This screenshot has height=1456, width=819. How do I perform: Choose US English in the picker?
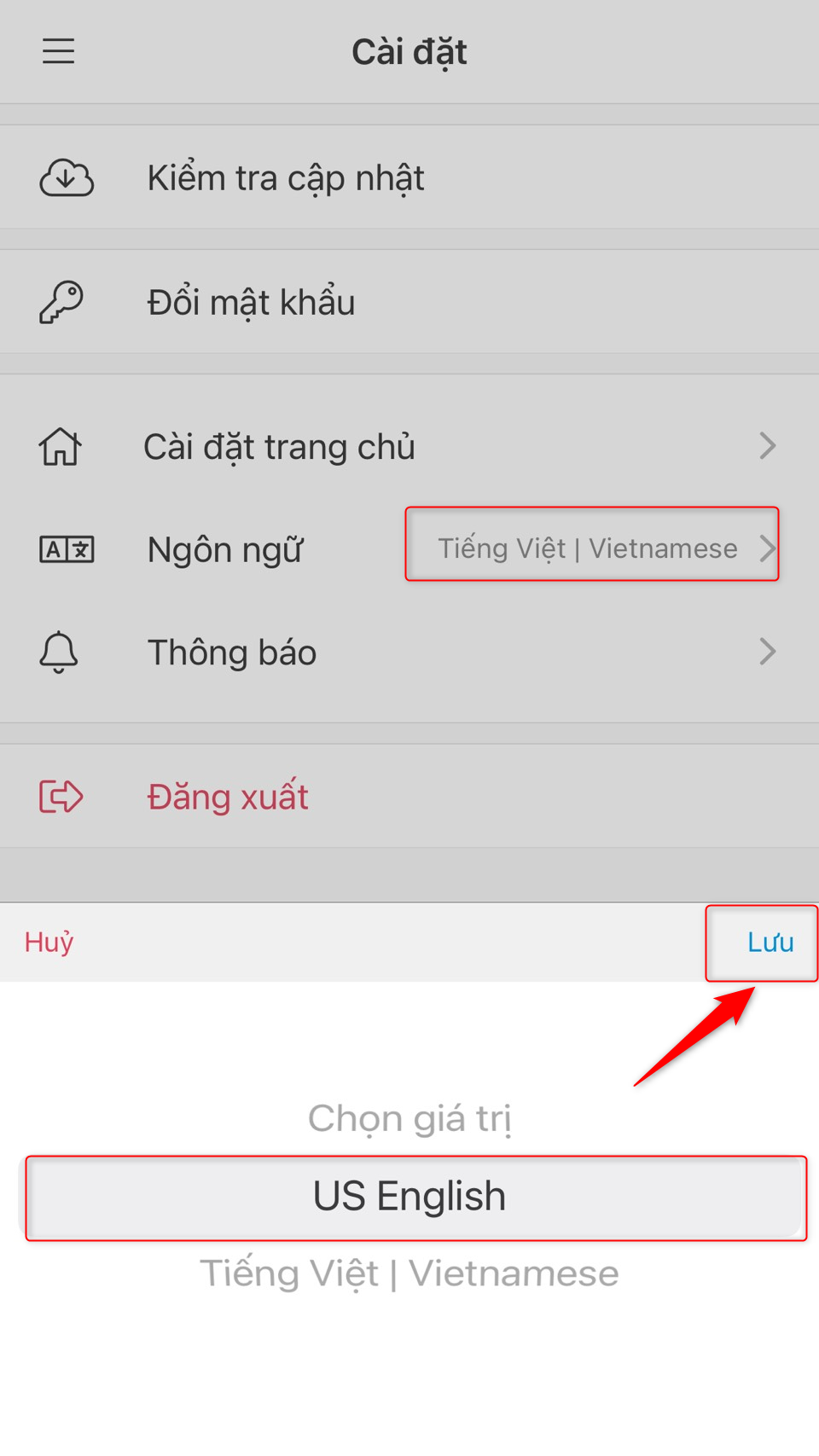pos(409,1196)
